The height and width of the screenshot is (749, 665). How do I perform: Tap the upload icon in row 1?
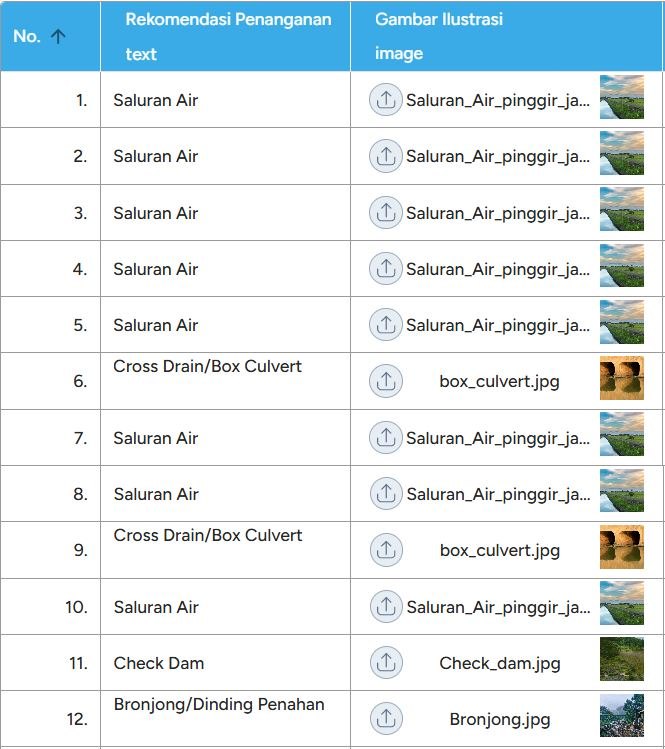[385, 99]
